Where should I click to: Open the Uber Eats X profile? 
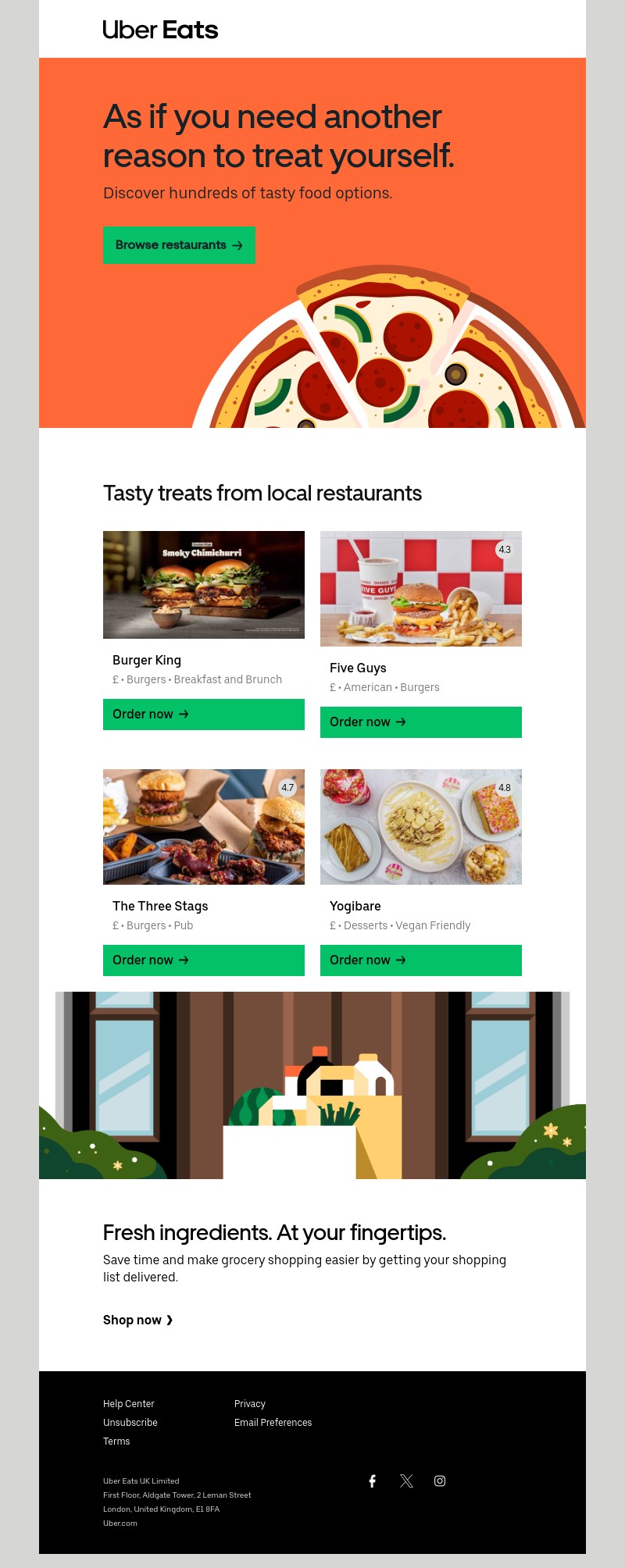[x=406, y=1481]
